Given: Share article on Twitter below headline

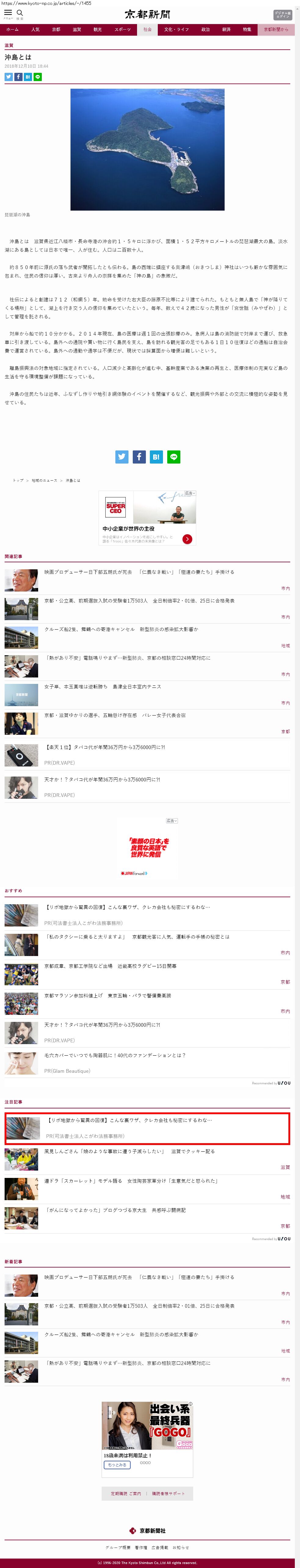Looking at the screenshot, I should click(x=9, y=77).
